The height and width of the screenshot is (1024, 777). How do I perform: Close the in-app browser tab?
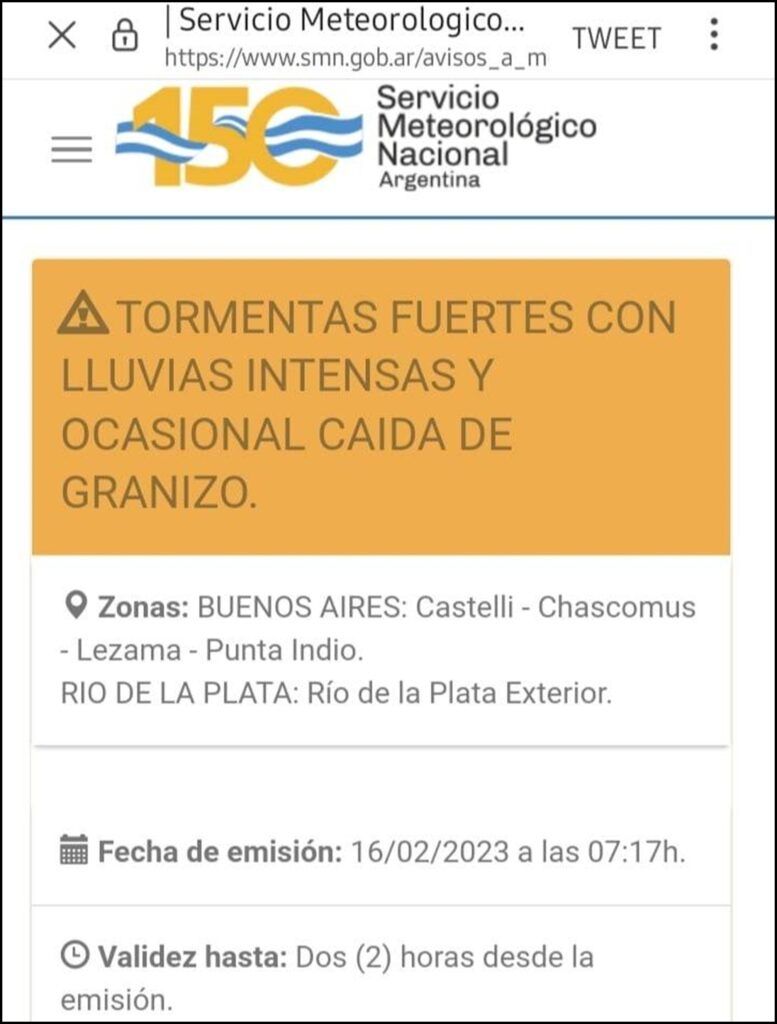62,36
